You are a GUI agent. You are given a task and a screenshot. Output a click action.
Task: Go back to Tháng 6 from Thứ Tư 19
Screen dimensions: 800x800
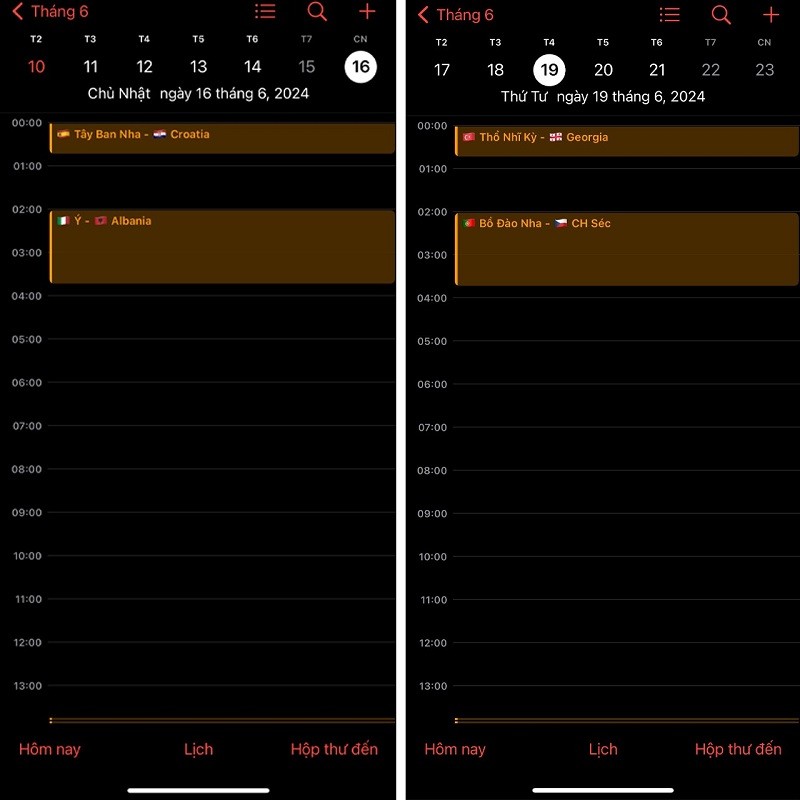[x=456, y=15]
